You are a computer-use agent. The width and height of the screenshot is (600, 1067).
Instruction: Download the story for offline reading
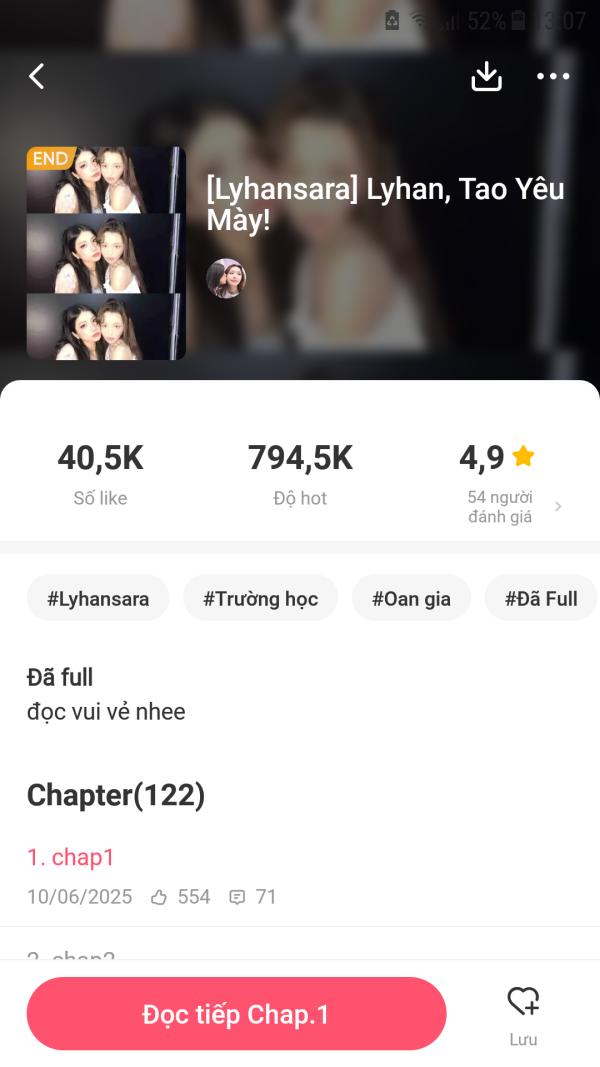coord(486,76)
